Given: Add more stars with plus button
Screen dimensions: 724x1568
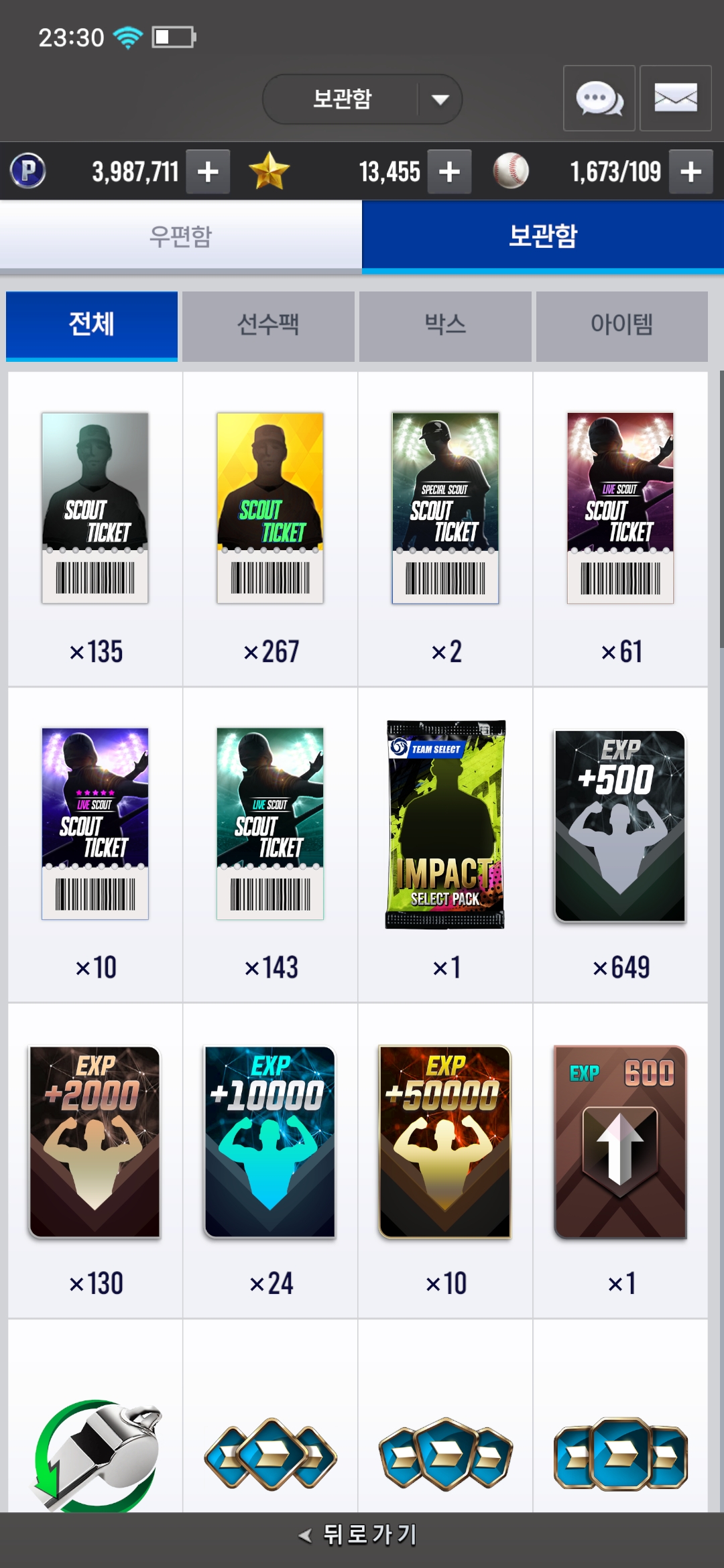Looking at the screenshot, I should [x=449, y=172].
